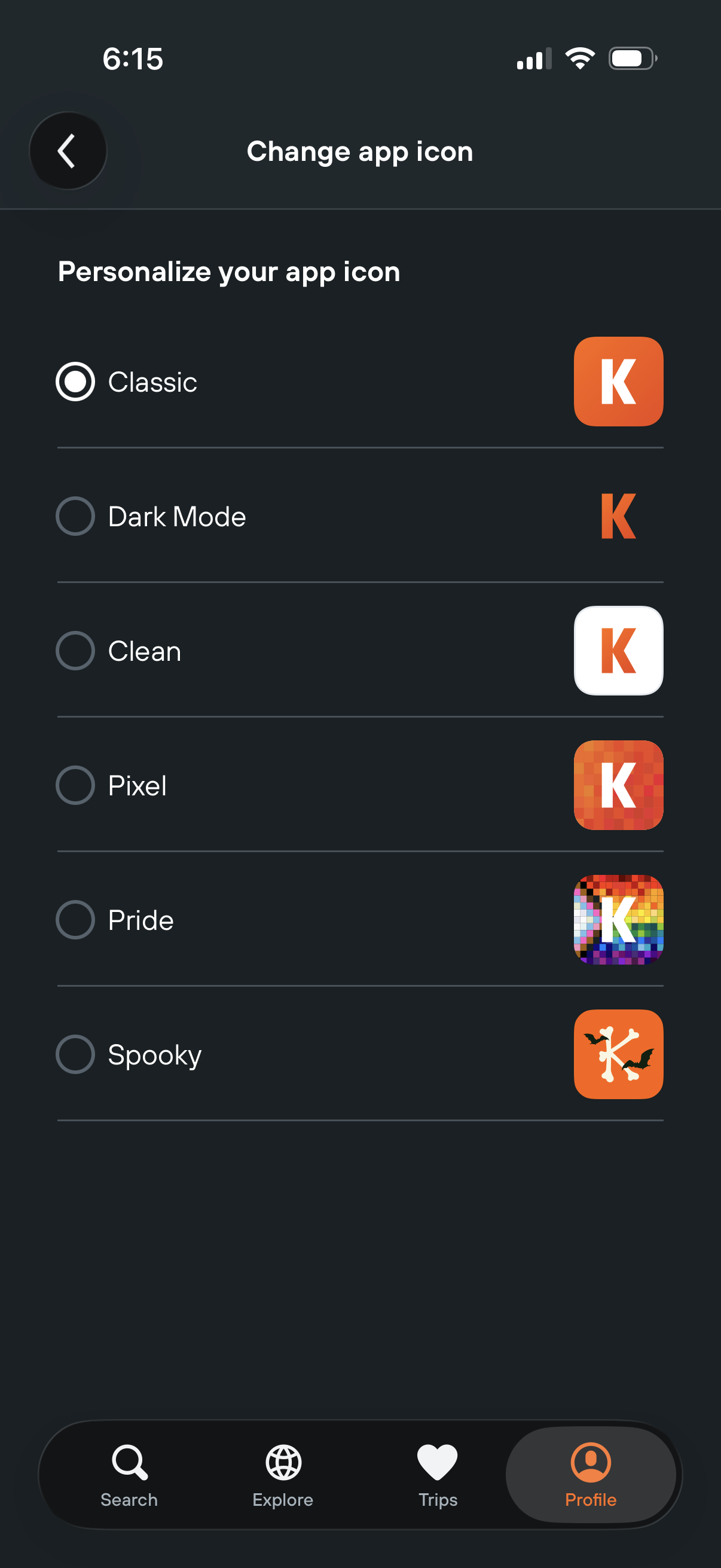Tap the Dark Mode K icon preview
Viewport: 721px width, 1568px height.
[x=618, y=515]
